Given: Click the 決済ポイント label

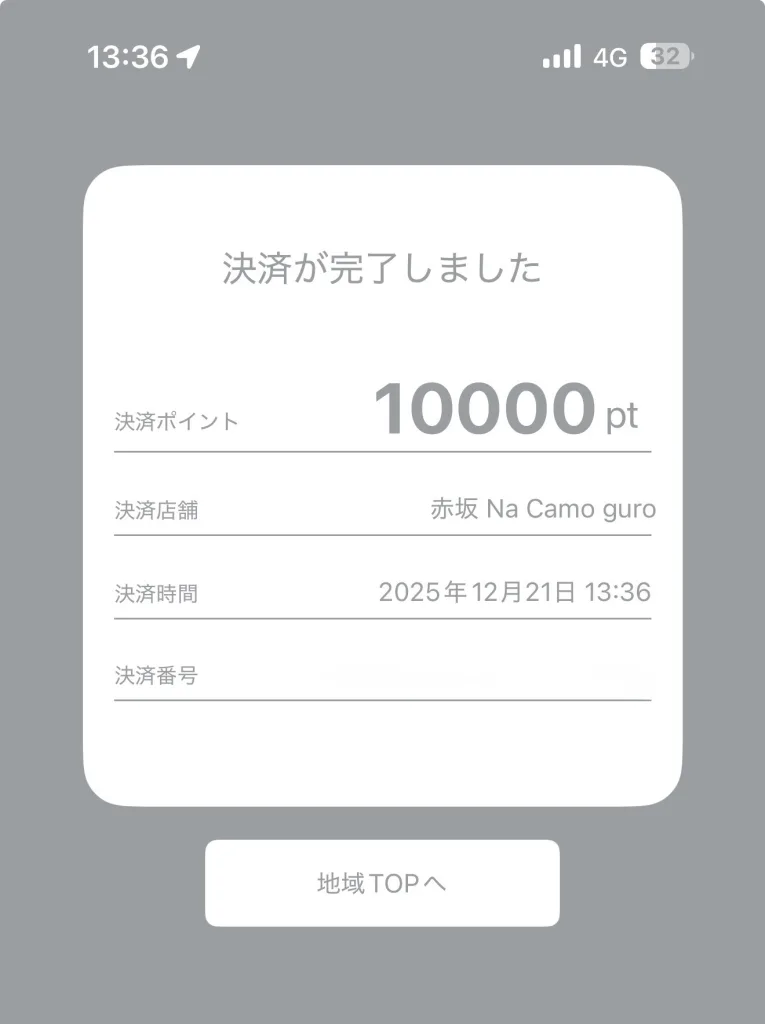Looking at the screenshot, I should coord(177,421).
